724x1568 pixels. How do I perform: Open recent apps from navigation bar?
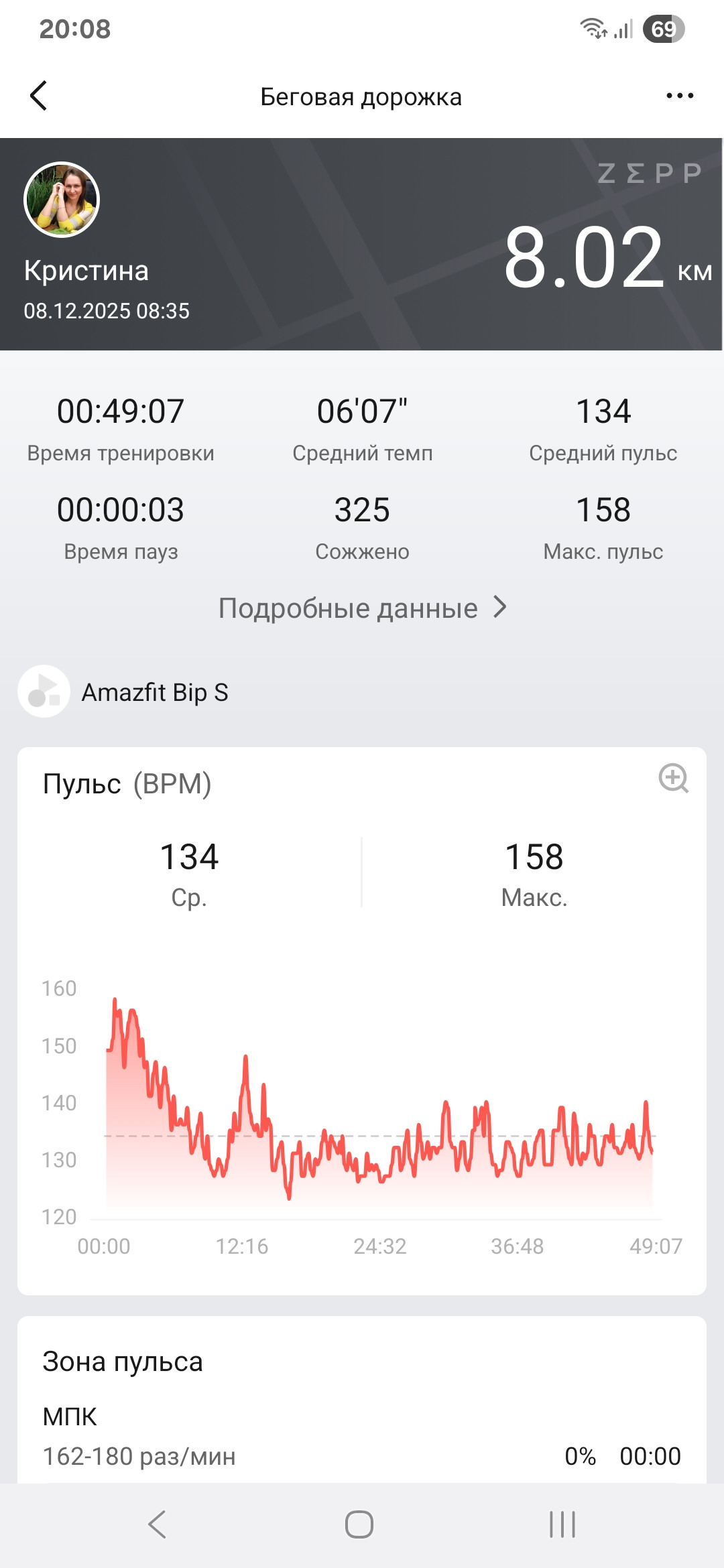click(562, 1524)
